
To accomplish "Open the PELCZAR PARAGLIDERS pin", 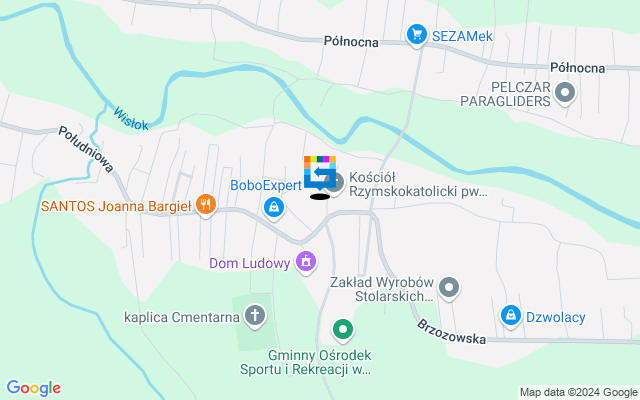I will coord(565,95).
